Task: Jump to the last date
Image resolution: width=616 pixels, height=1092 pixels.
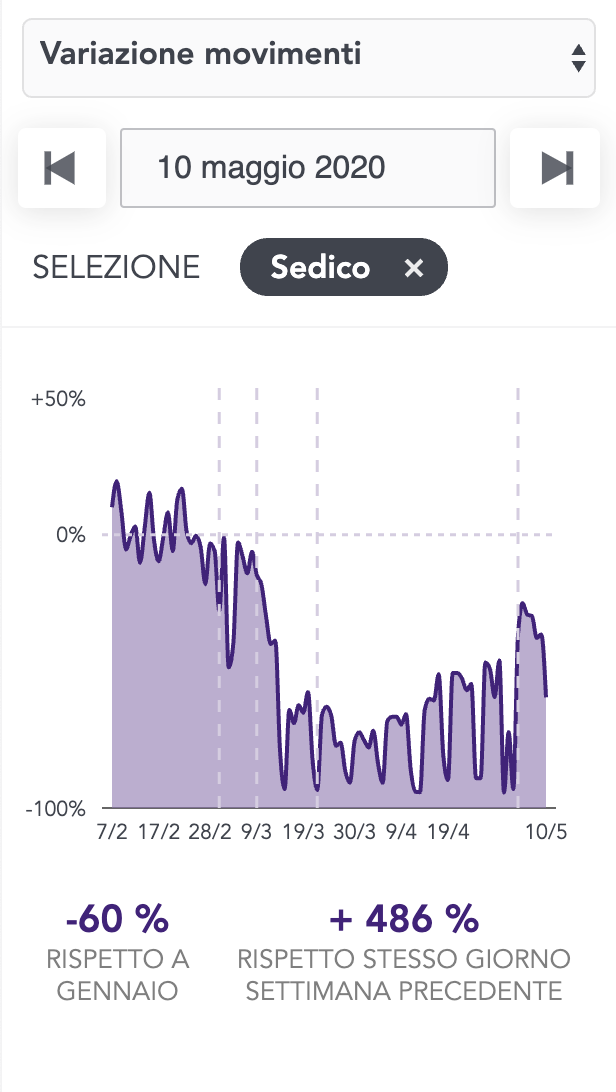Action: pyautogui.click(x=557, y=168)
